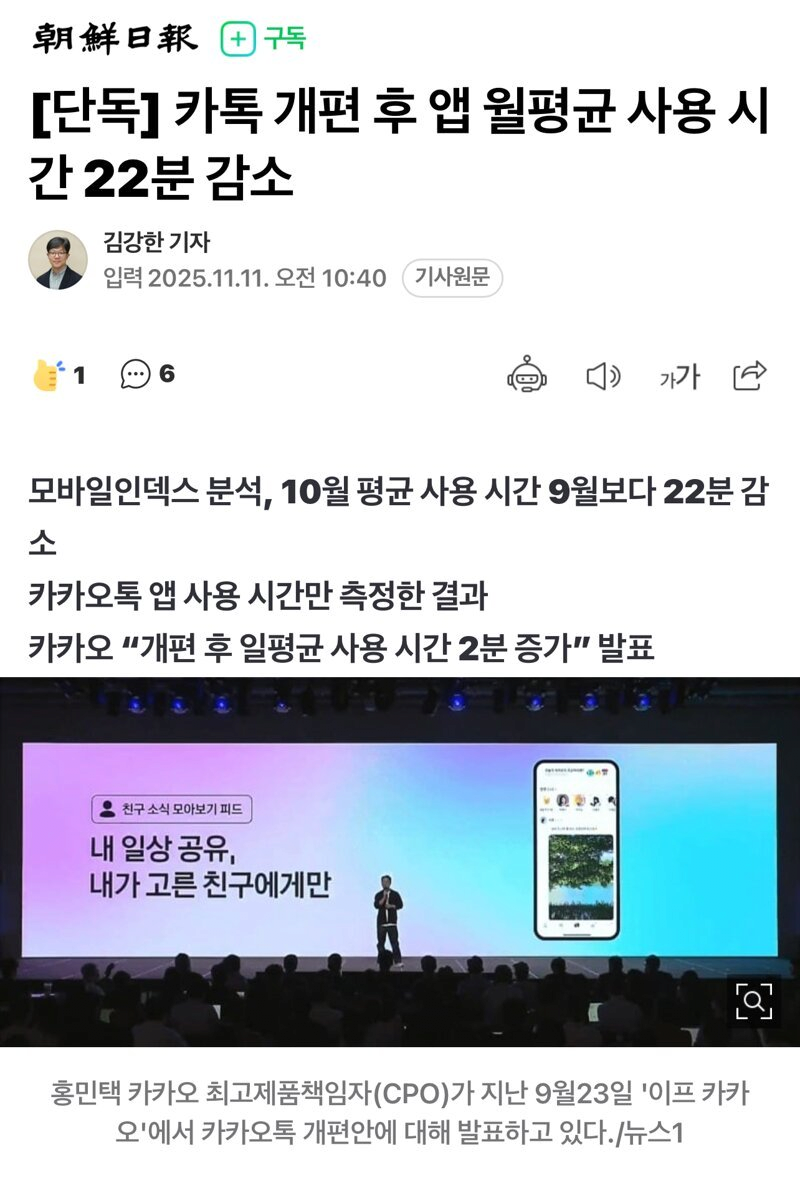Open the AI summary bot icon

(x=527, y=375)
